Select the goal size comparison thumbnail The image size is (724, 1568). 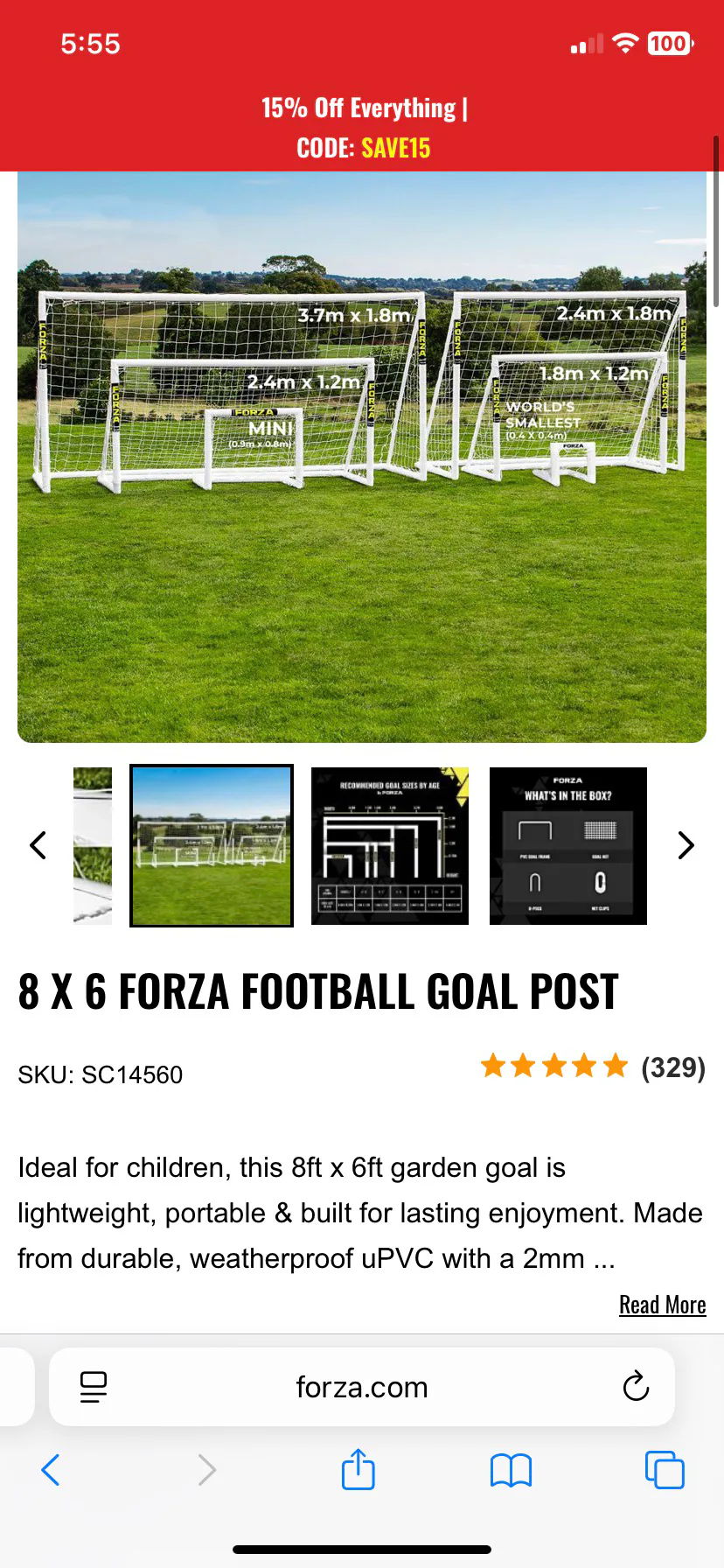tap(212, 845)
